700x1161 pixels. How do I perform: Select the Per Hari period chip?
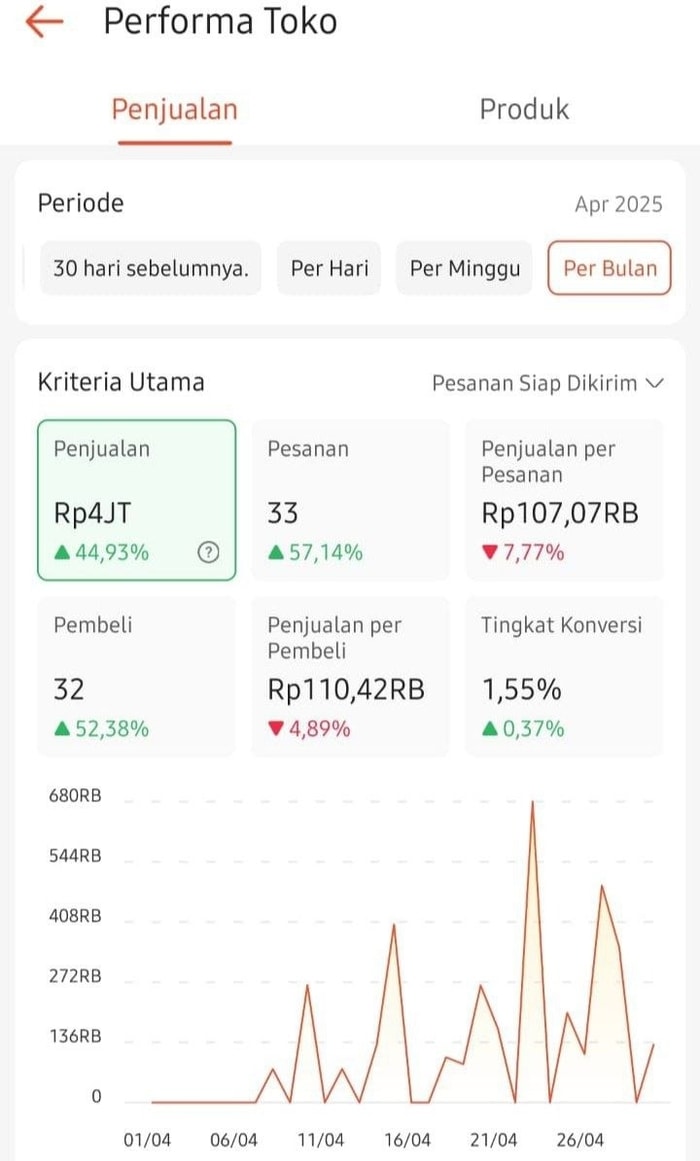pos(329,268)
